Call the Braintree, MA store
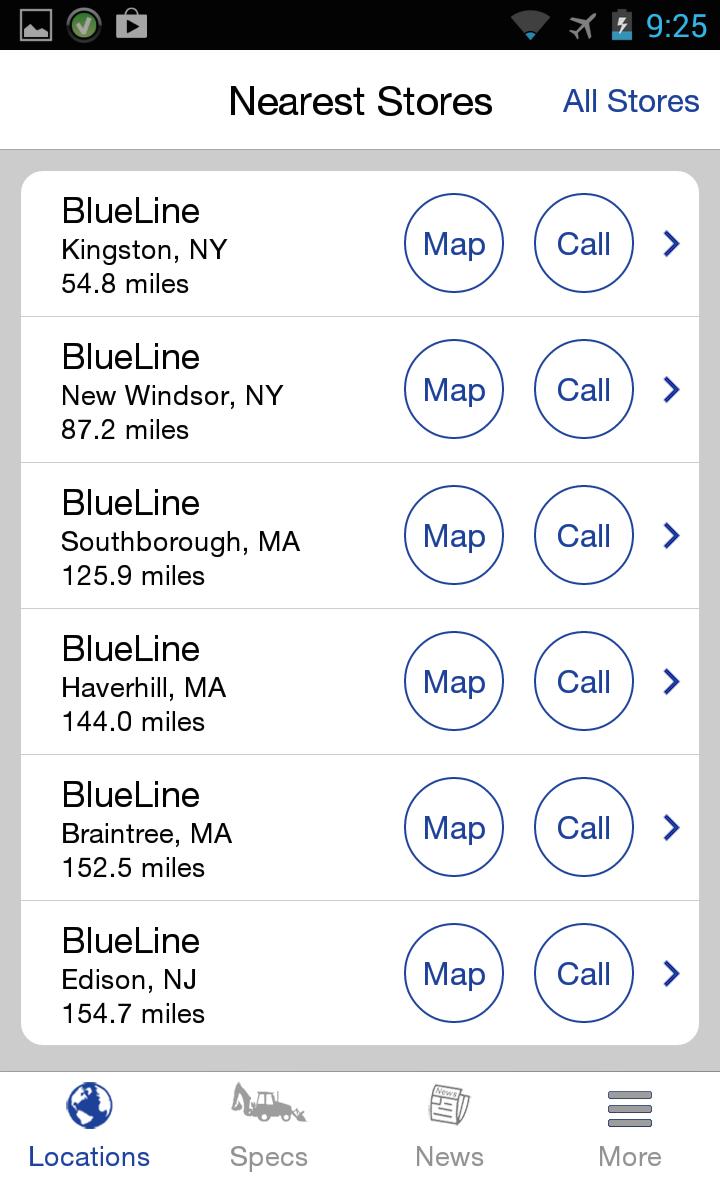 click(x=584, y=828)
